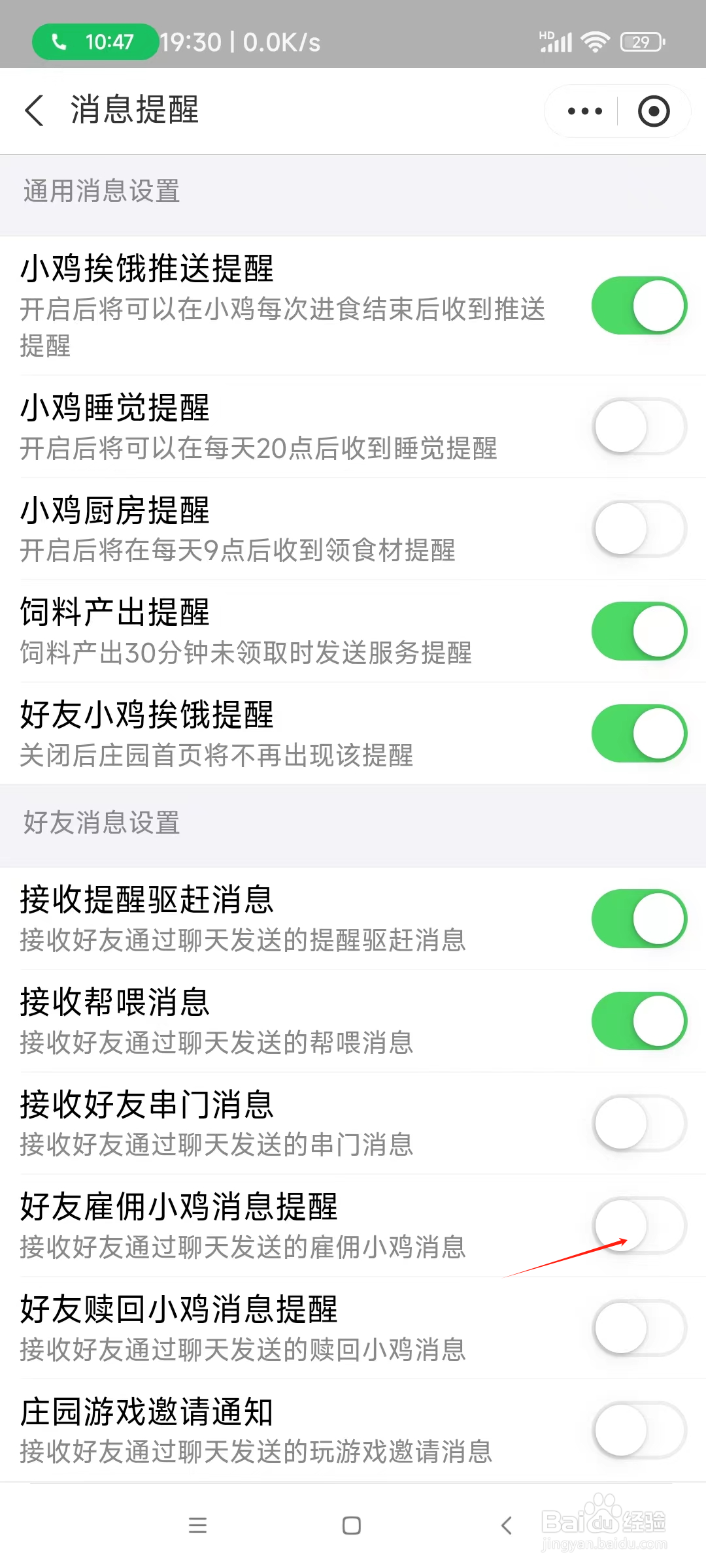Open the three-dot more menu
The height and width of the screenshot is (1568, 706).
point(584,111)
